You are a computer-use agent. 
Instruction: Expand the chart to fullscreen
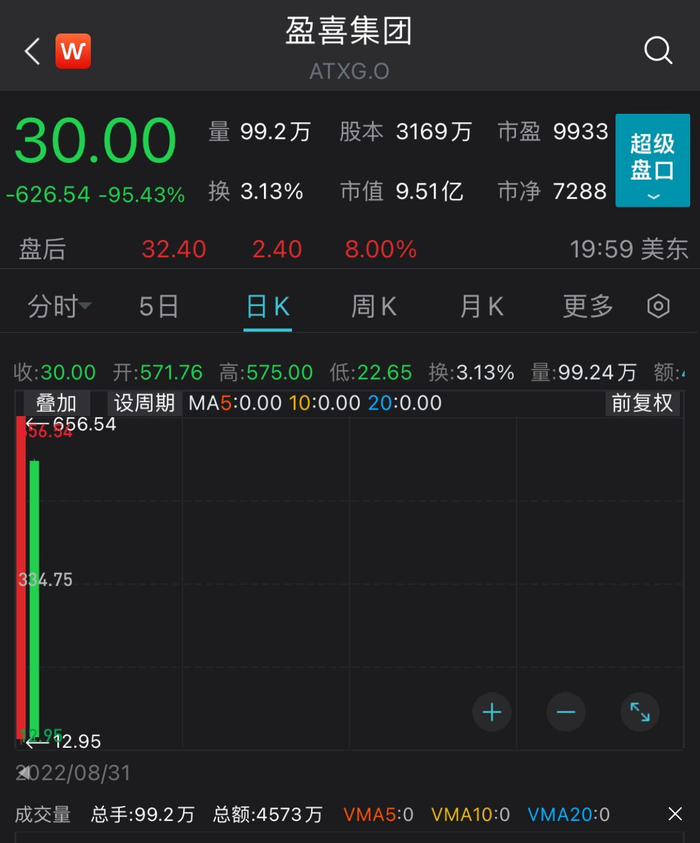coord(640,712)
